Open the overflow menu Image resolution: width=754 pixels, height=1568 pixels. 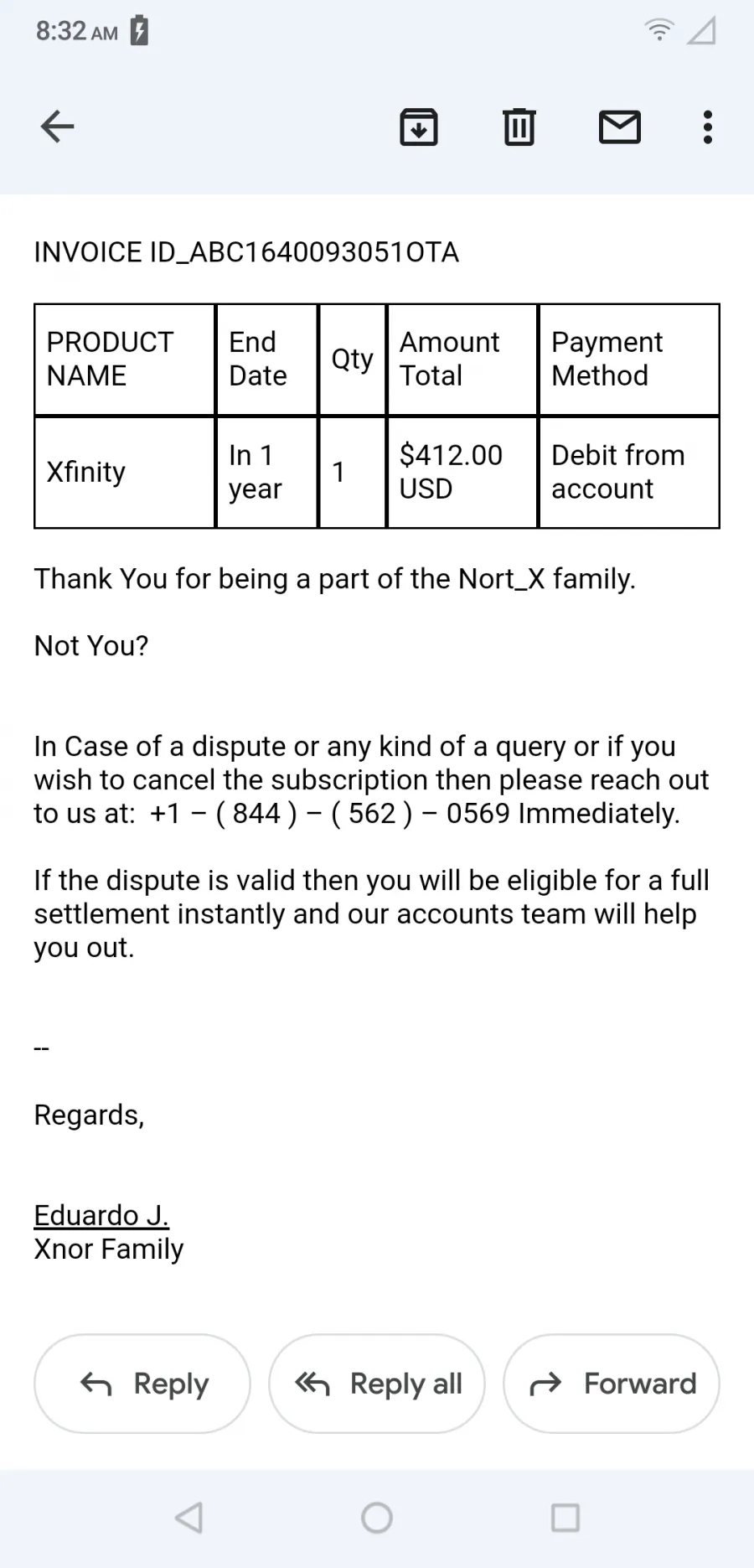coord(708,127)
